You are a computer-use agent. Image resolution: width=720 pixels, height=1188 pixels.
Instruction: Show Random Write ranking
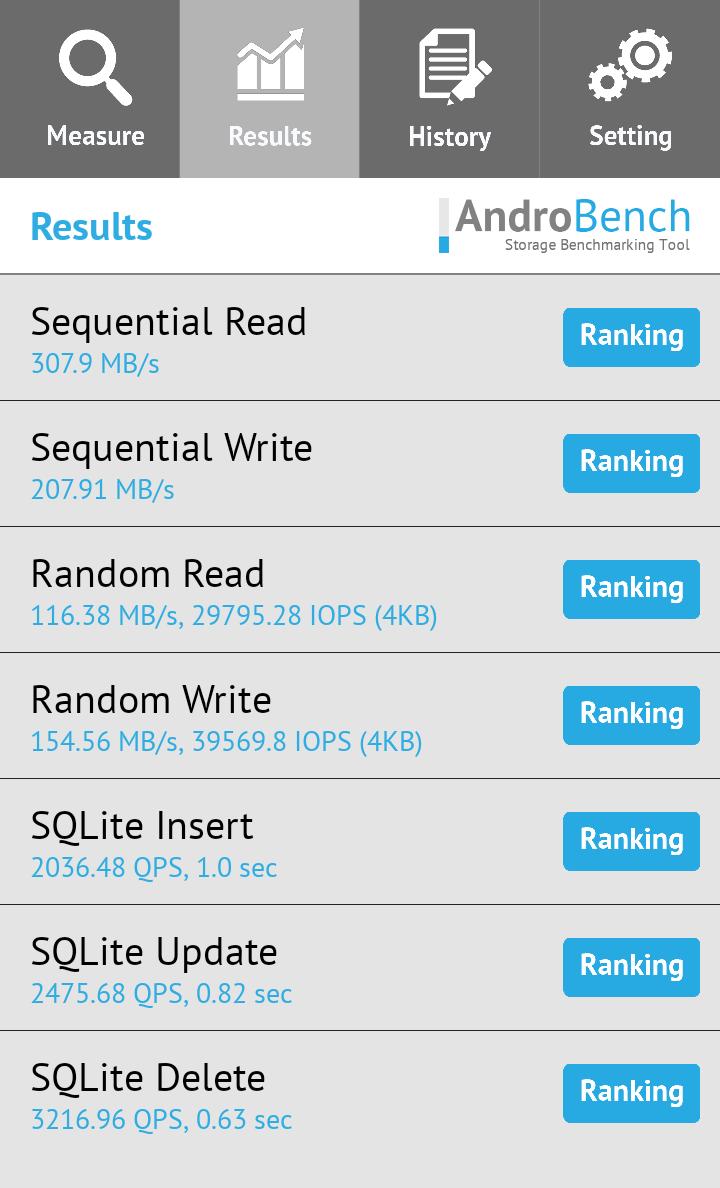click(631, 715)
